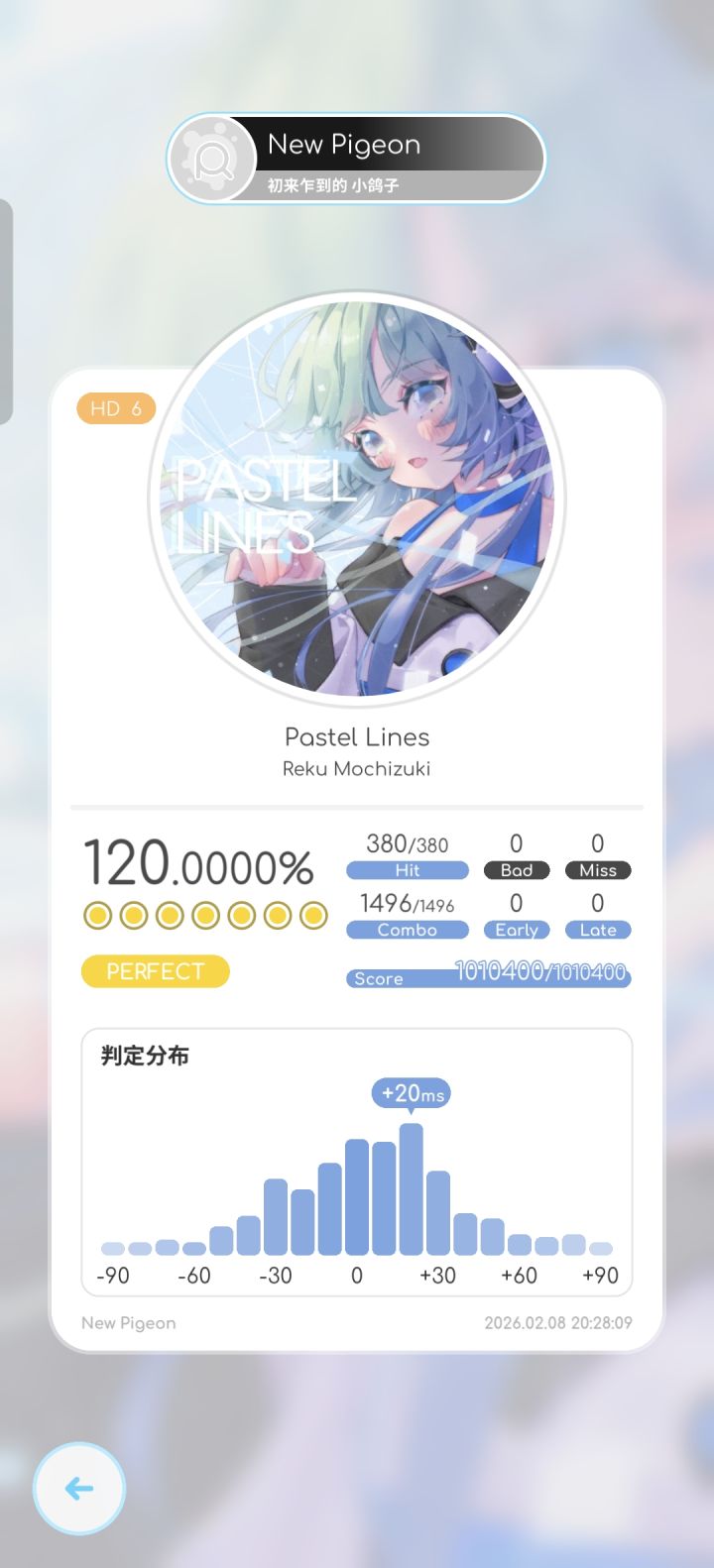Click the Score progress bar showing 1010400

[488, 978]
